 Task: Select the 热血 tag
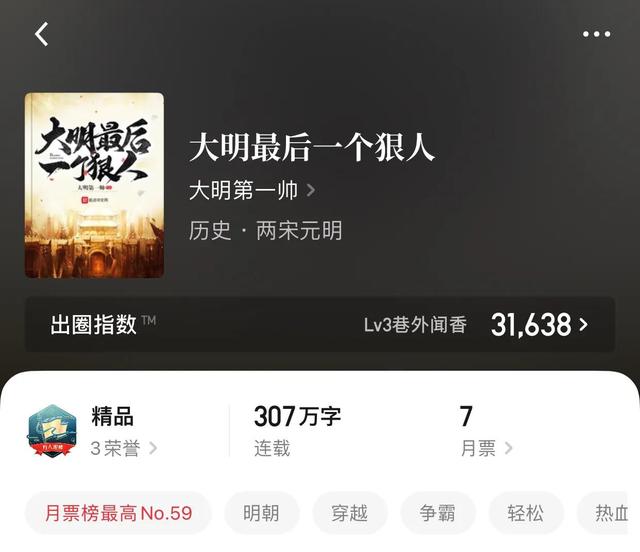610,513
